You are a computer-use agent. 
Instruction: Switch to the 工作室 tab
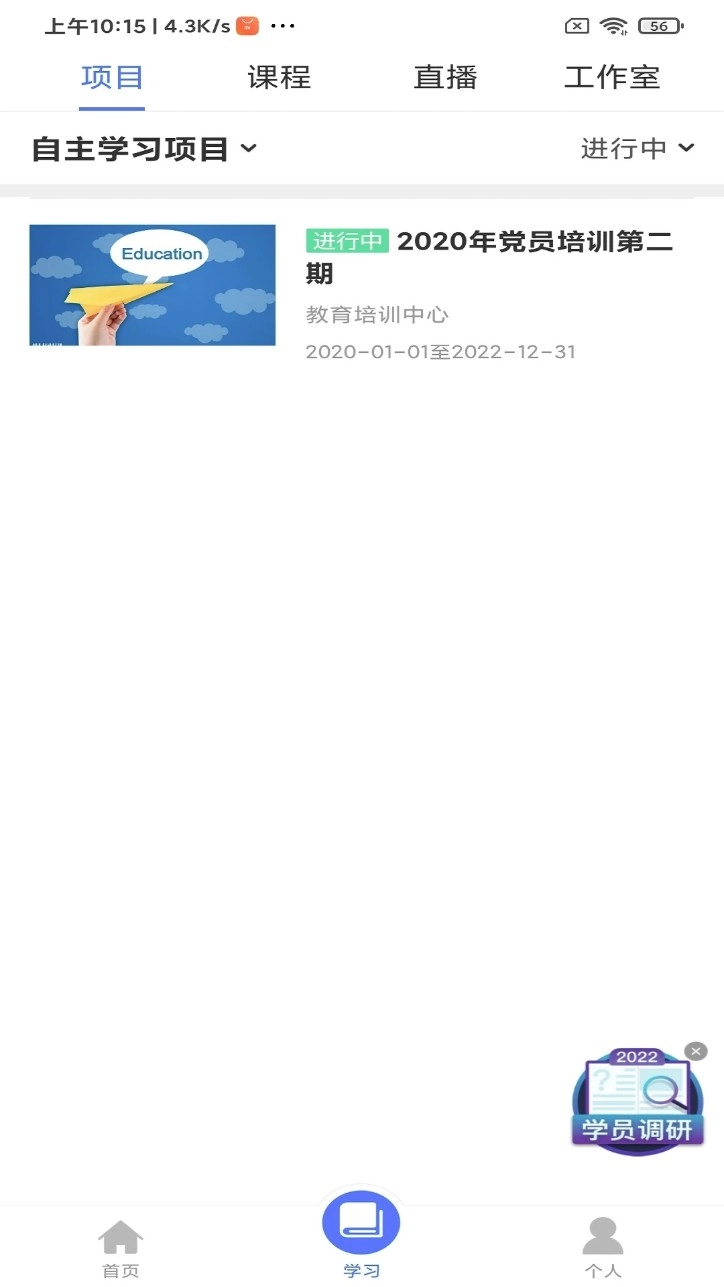(612, 78)
